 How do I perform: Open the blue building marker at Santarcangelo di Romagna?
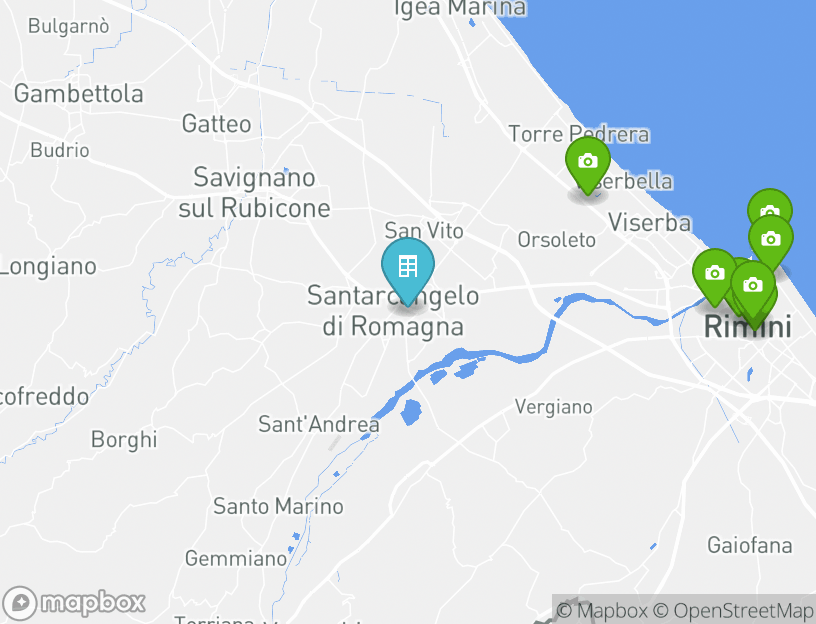coord(407,266)
